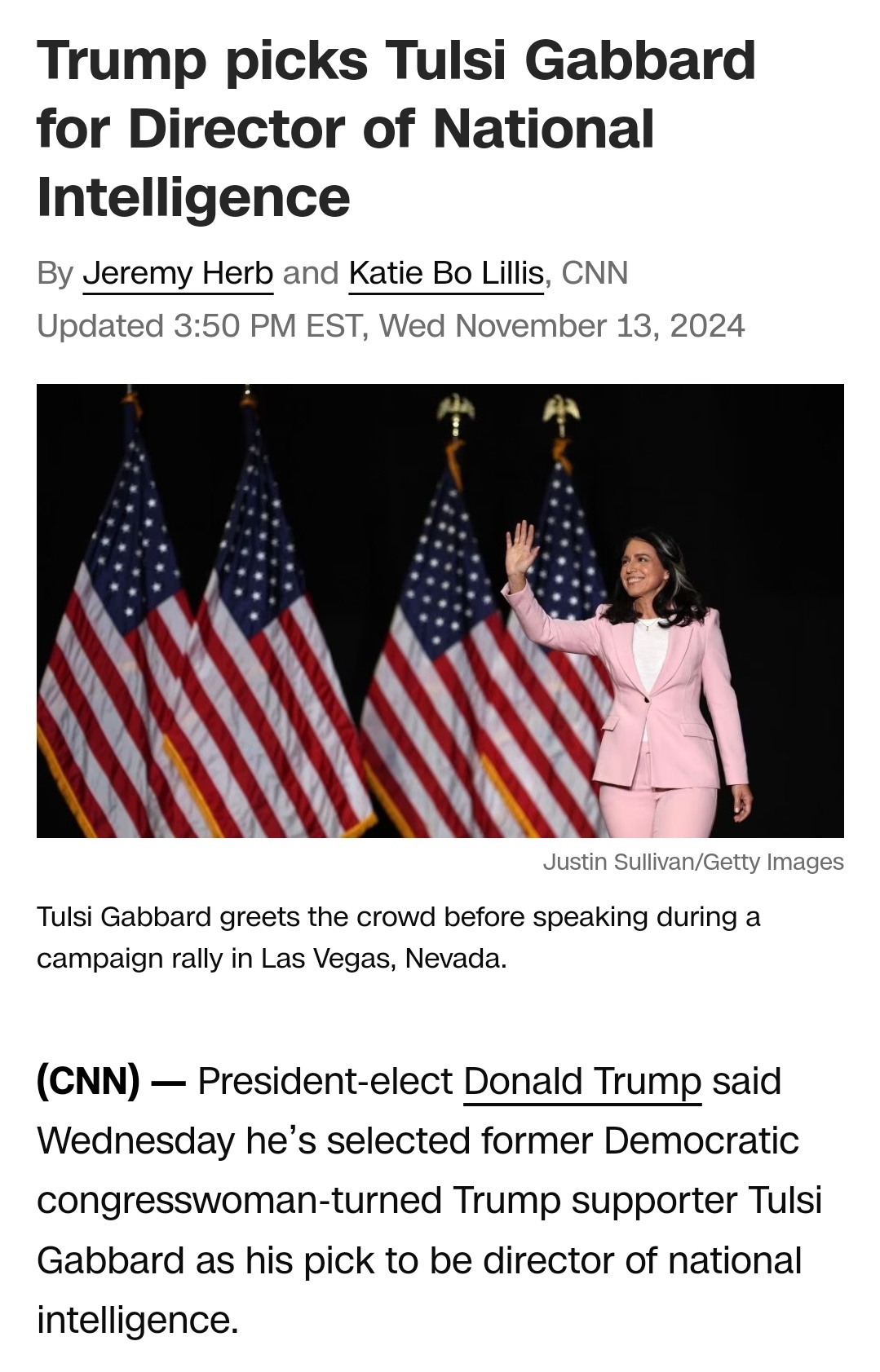Open author Jeremy Herb's profile link
Image resolution: width=880 pixels, height=1372 pixels.
pos(178,273)
